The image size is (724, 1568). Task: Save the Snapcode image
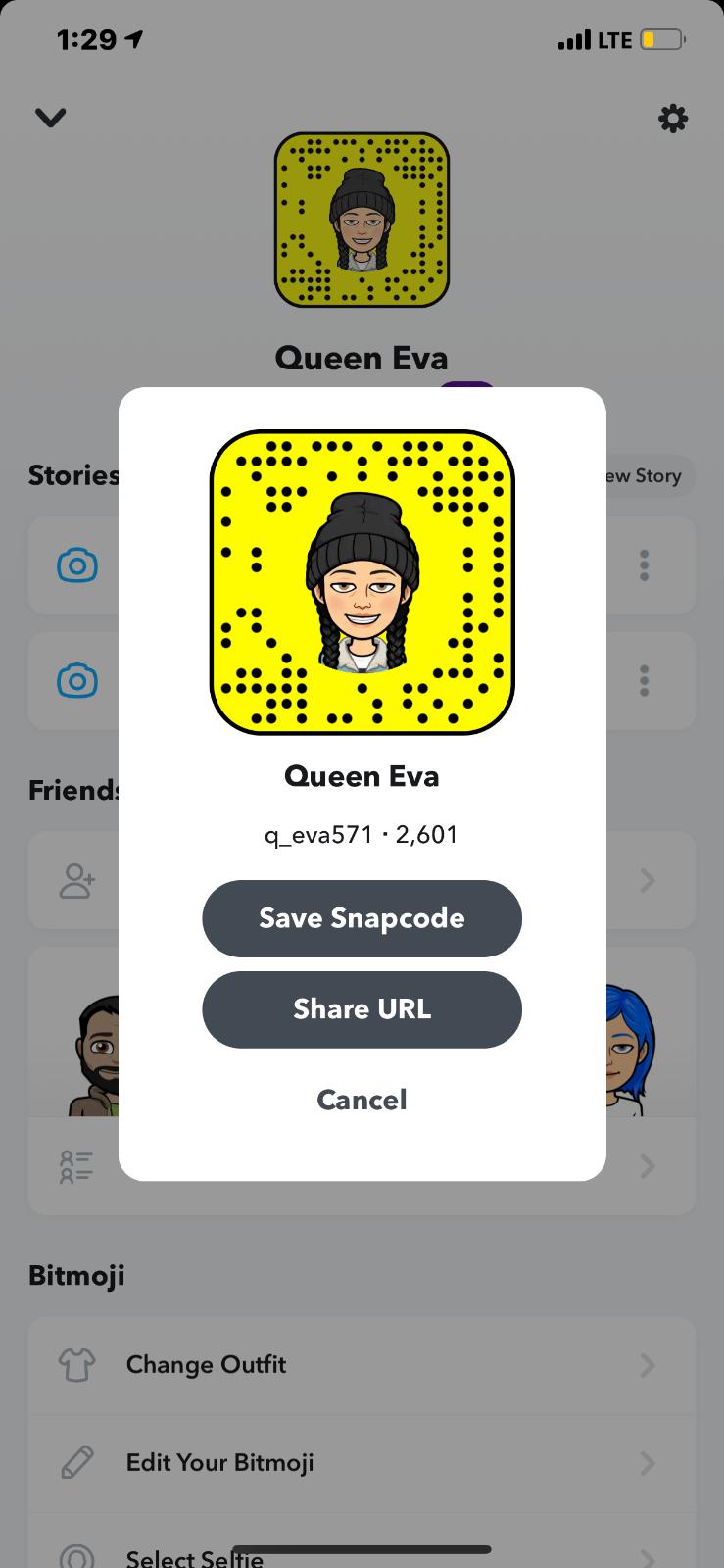[362, 918]
